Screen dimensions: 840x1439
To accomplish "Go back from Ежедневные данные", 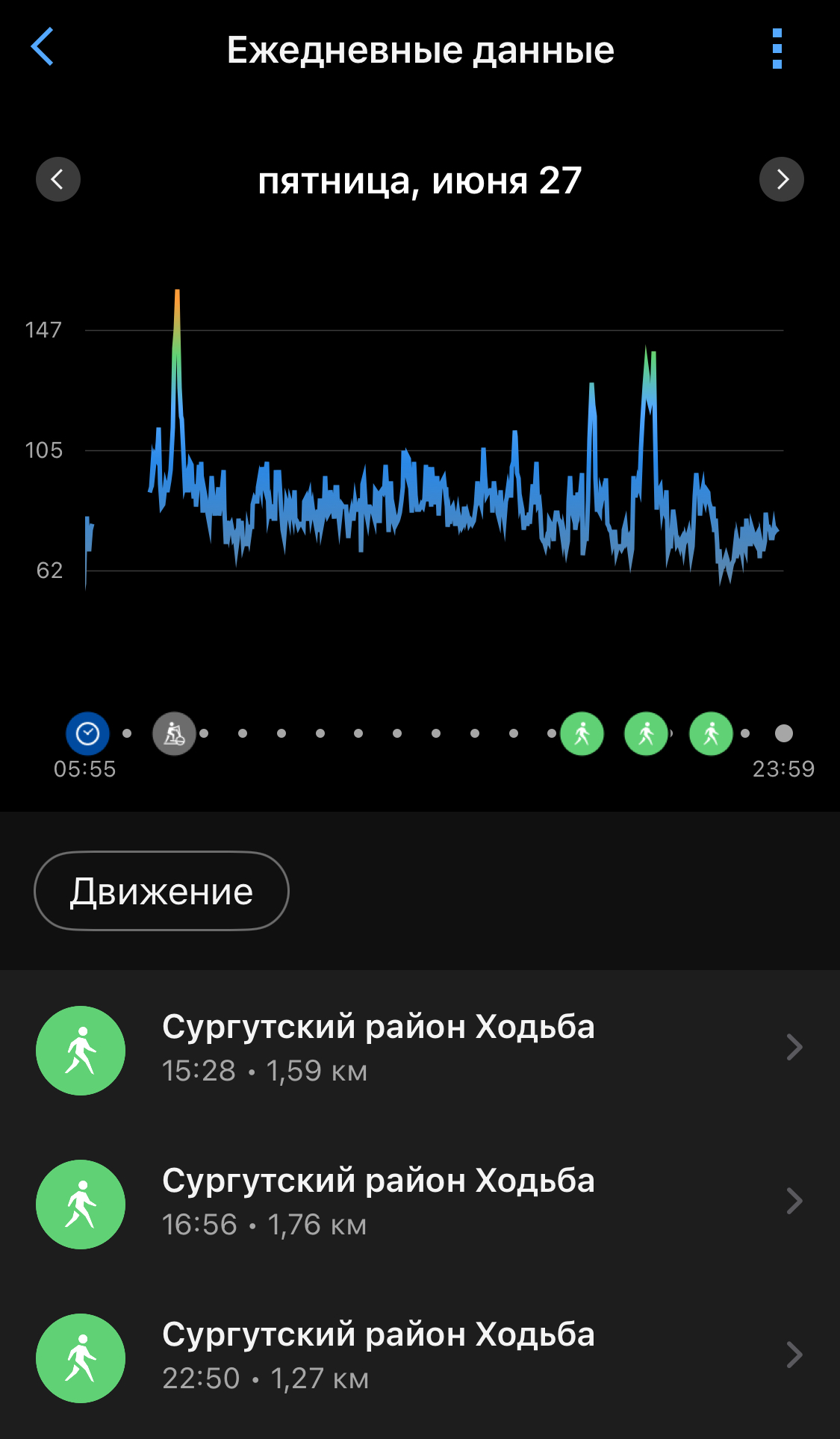I will coord(43,47).
